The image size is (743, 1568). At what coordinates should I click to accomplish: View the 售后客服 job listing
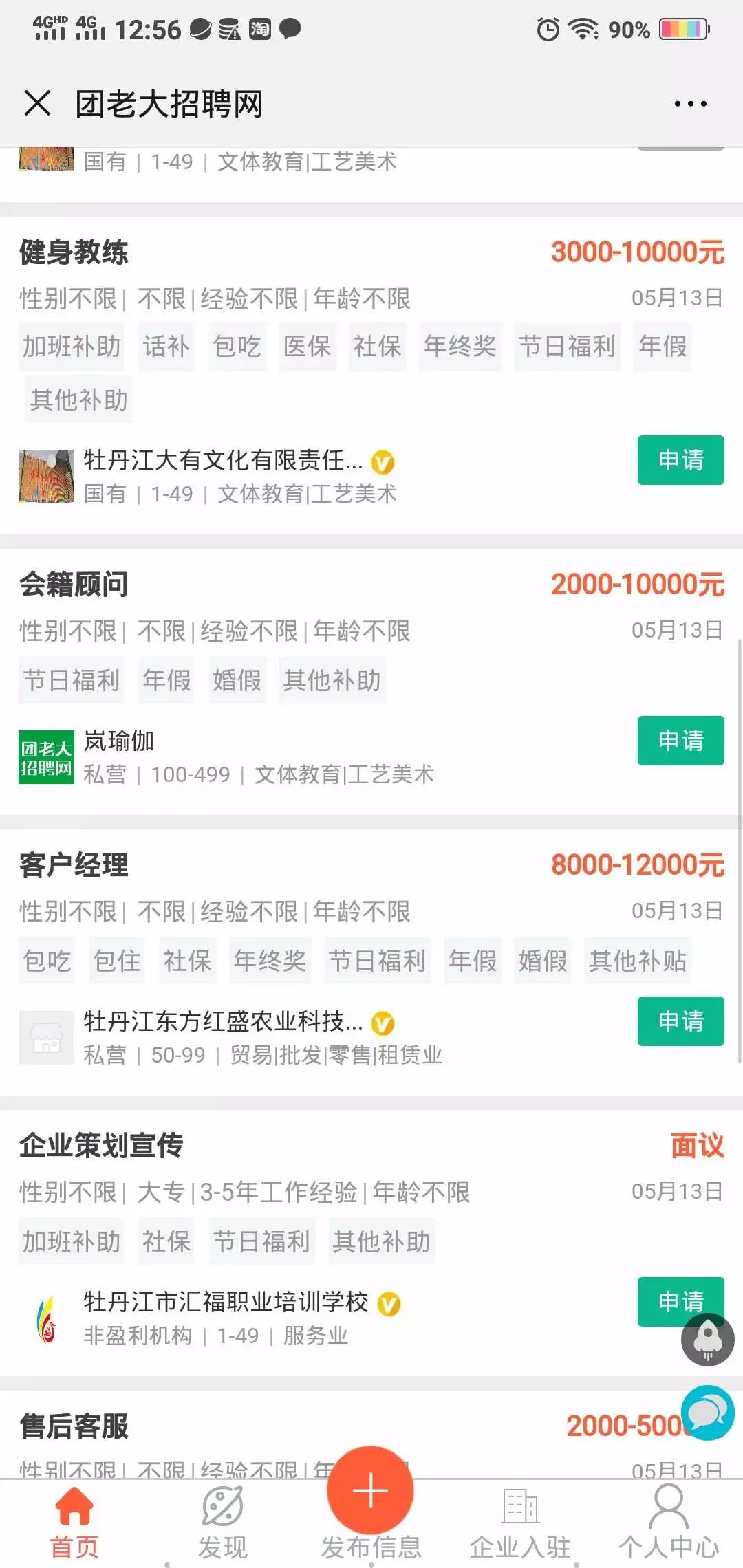tap(74, 1426)
